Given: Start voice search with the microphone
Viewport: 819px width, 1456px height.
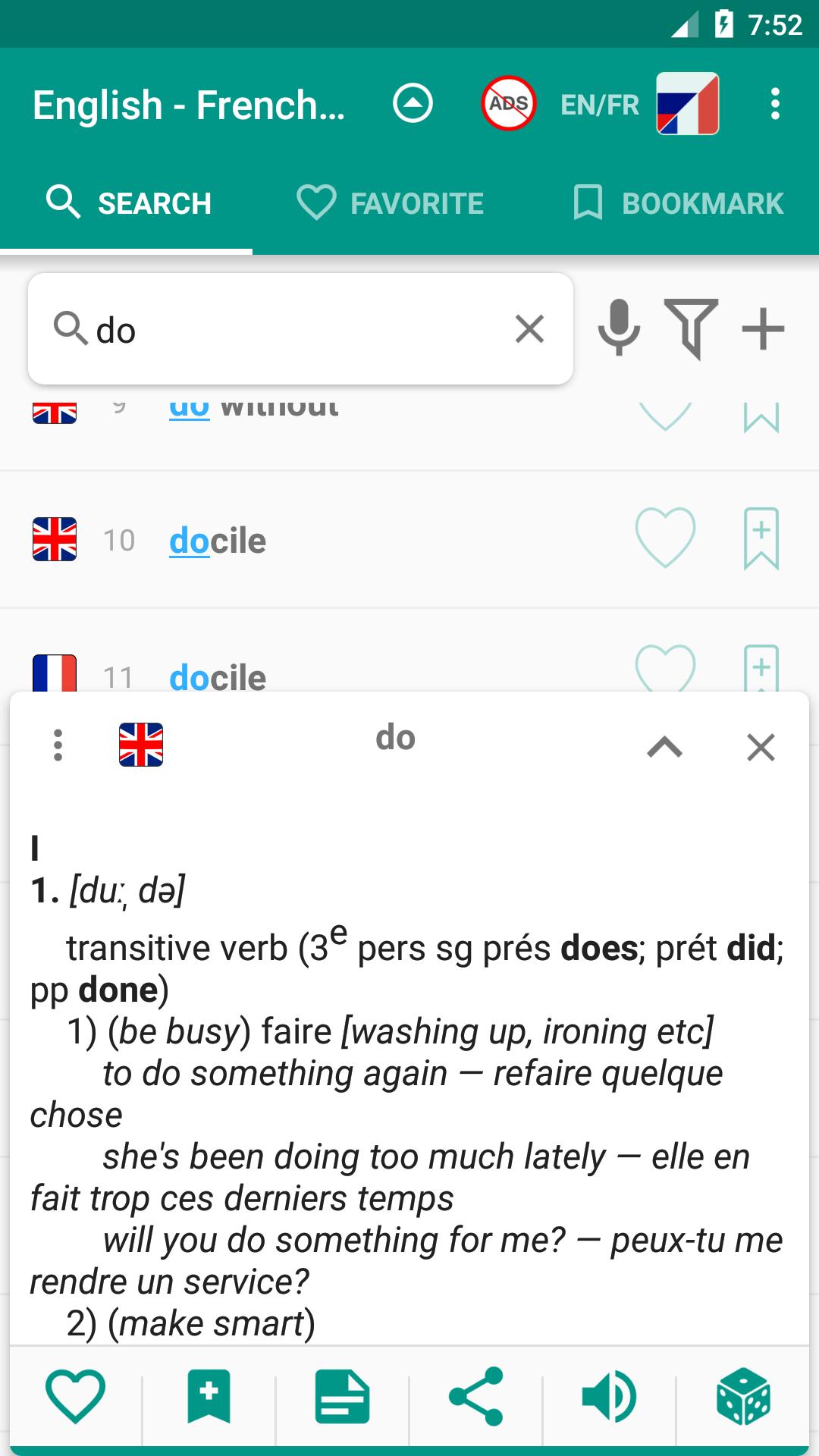Looking at the screenshot, I should click(x=619, y=328).
